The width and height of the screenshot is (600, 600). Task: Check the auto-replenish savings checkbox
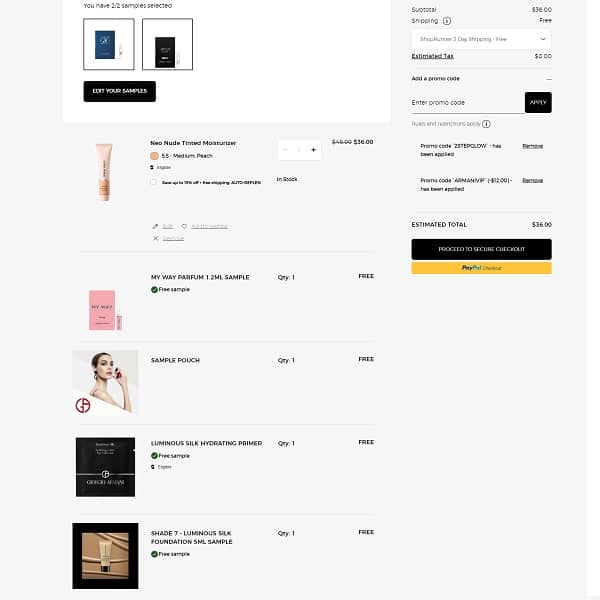pos(153,182)
